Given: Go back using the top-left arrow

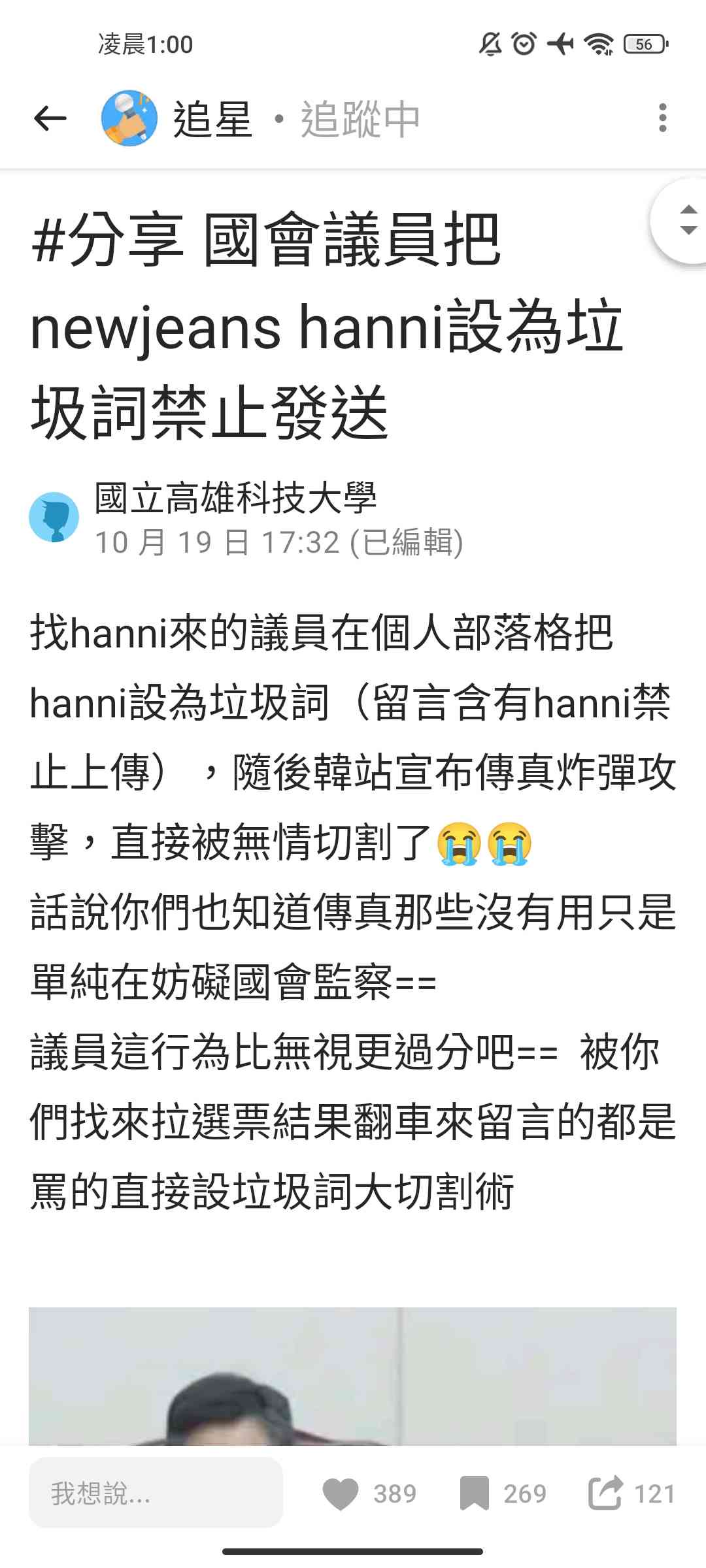Looking at the screenshot, I should coord(50,118).
